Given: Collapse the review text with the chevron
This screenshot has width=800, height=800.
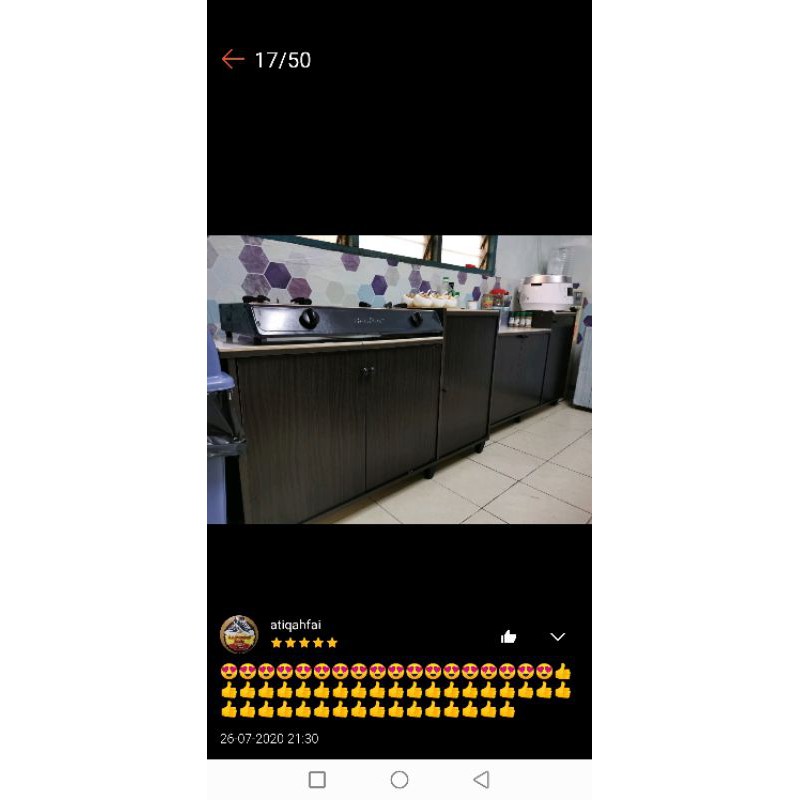Looking at the screenshot, I should (558, 637).
